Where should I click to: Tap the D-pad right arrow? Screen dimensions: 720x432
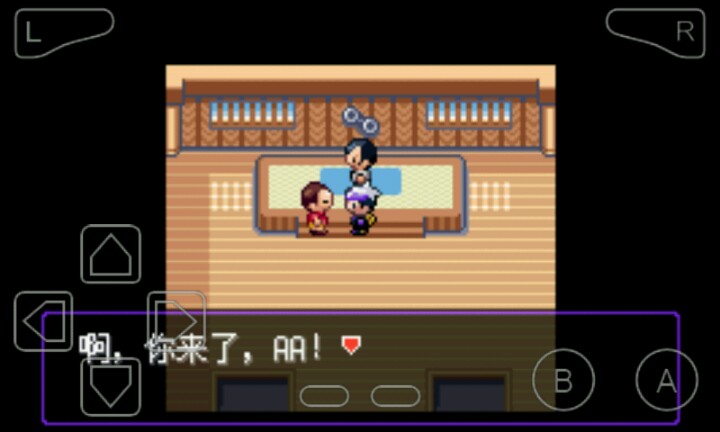coord(176,322)
